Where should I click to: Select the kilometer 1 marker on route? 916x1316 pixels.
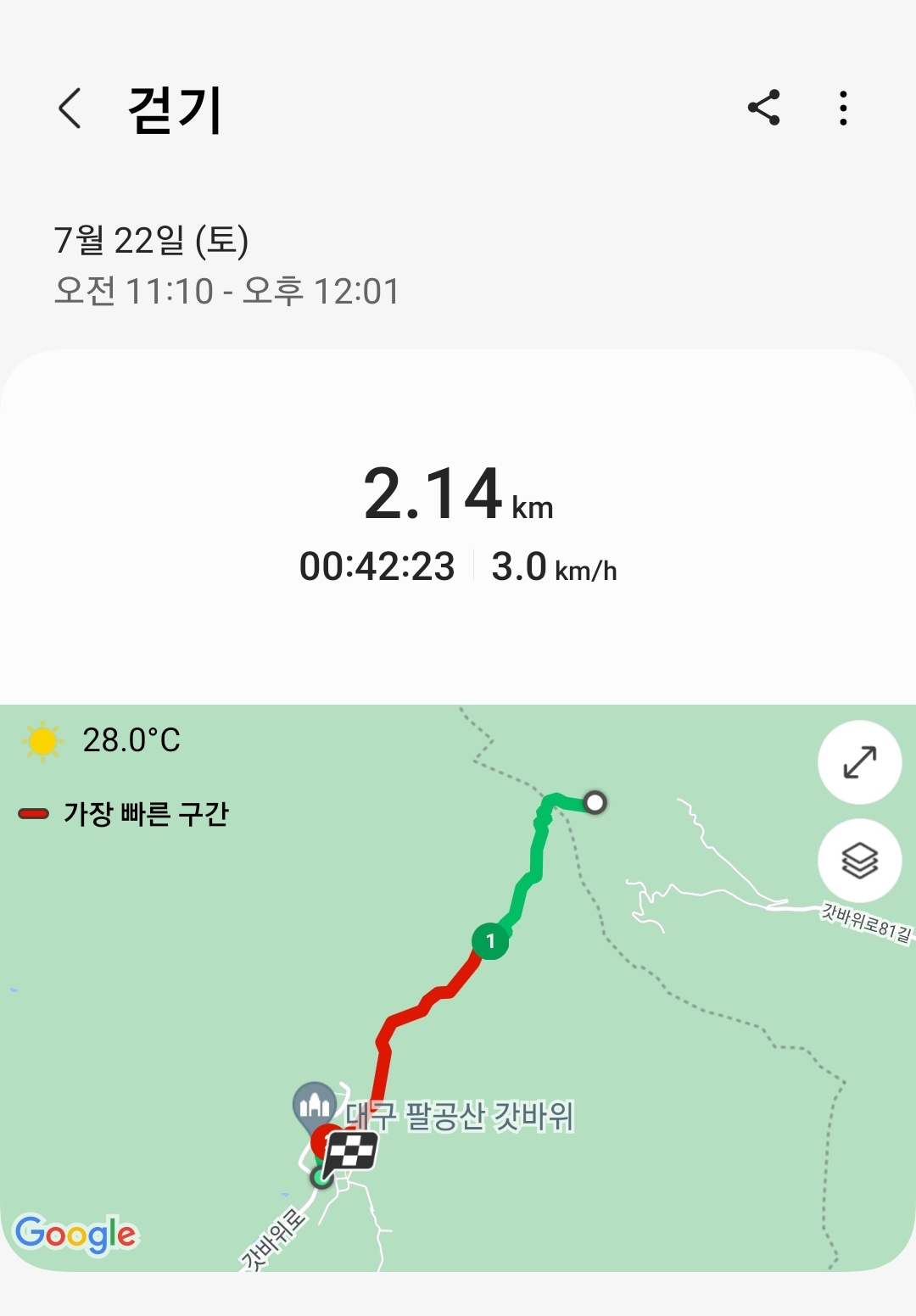(490, 940)
